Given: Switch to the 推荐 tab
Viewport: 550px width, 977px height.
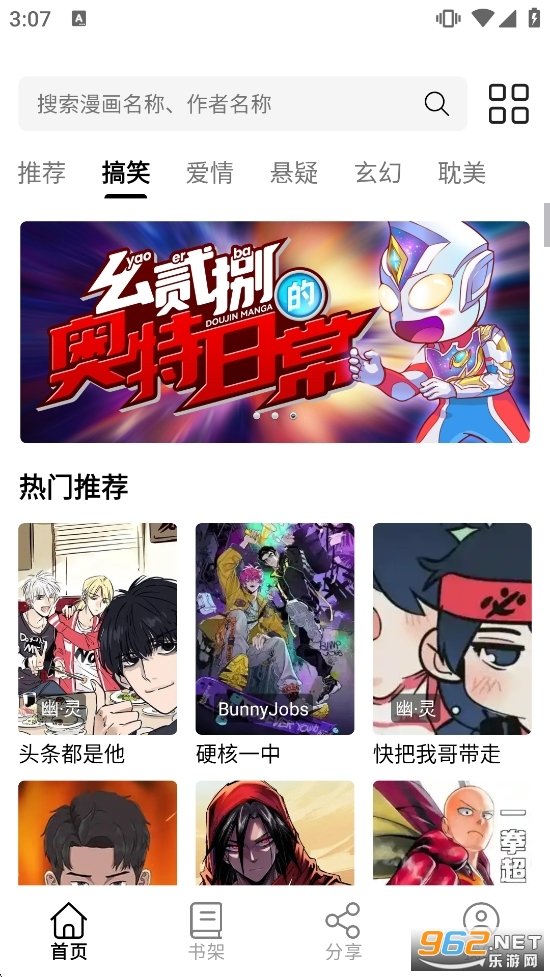Looking at the screenshot, I should 42,173.
